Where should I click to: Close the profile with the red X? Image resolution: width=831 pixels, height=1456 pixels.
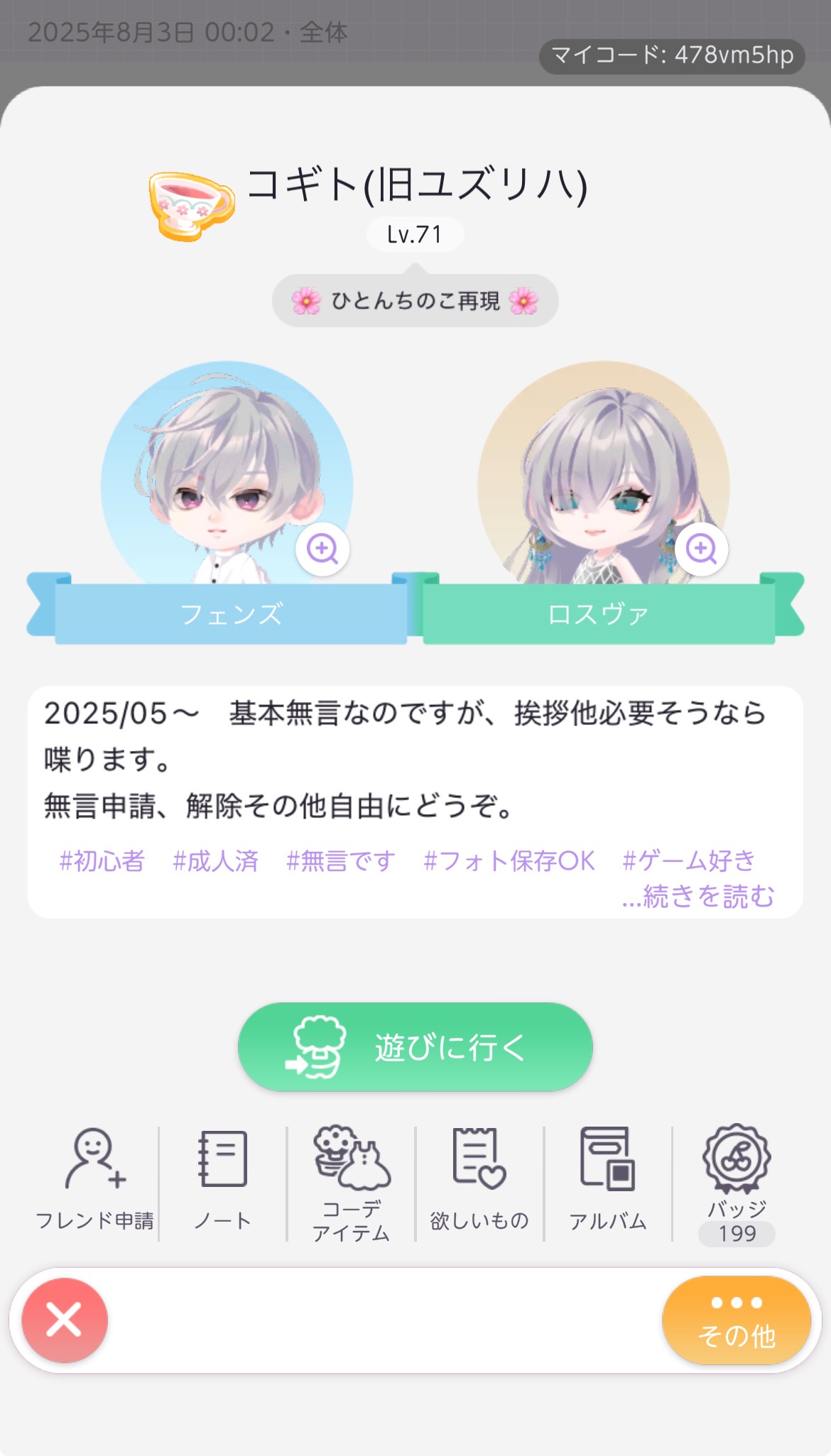click(x=65, y=1320)
